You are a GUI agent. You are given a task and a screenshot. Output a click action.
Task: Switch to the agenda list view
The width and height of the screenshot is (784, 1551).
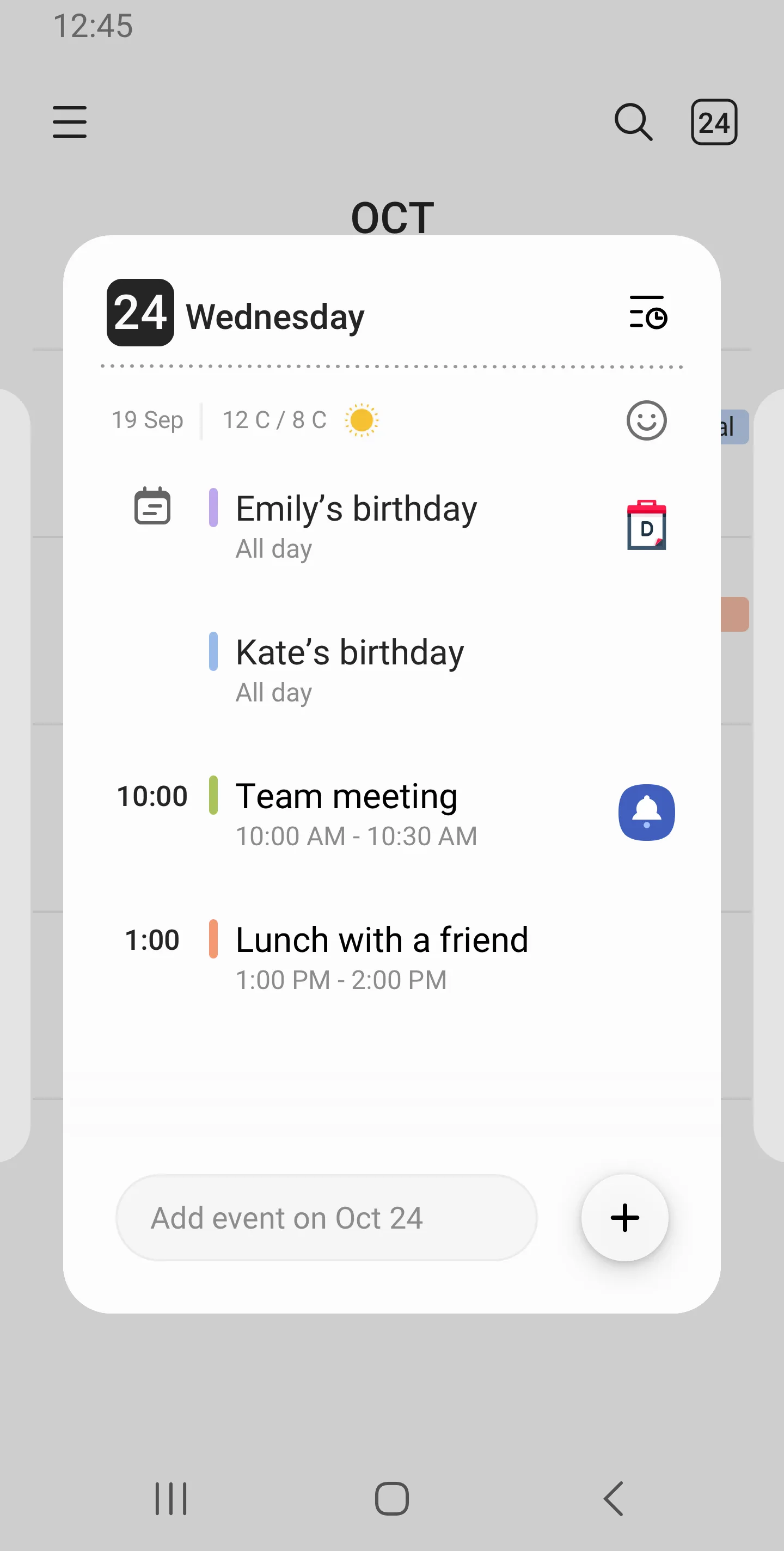coord(647,314)
